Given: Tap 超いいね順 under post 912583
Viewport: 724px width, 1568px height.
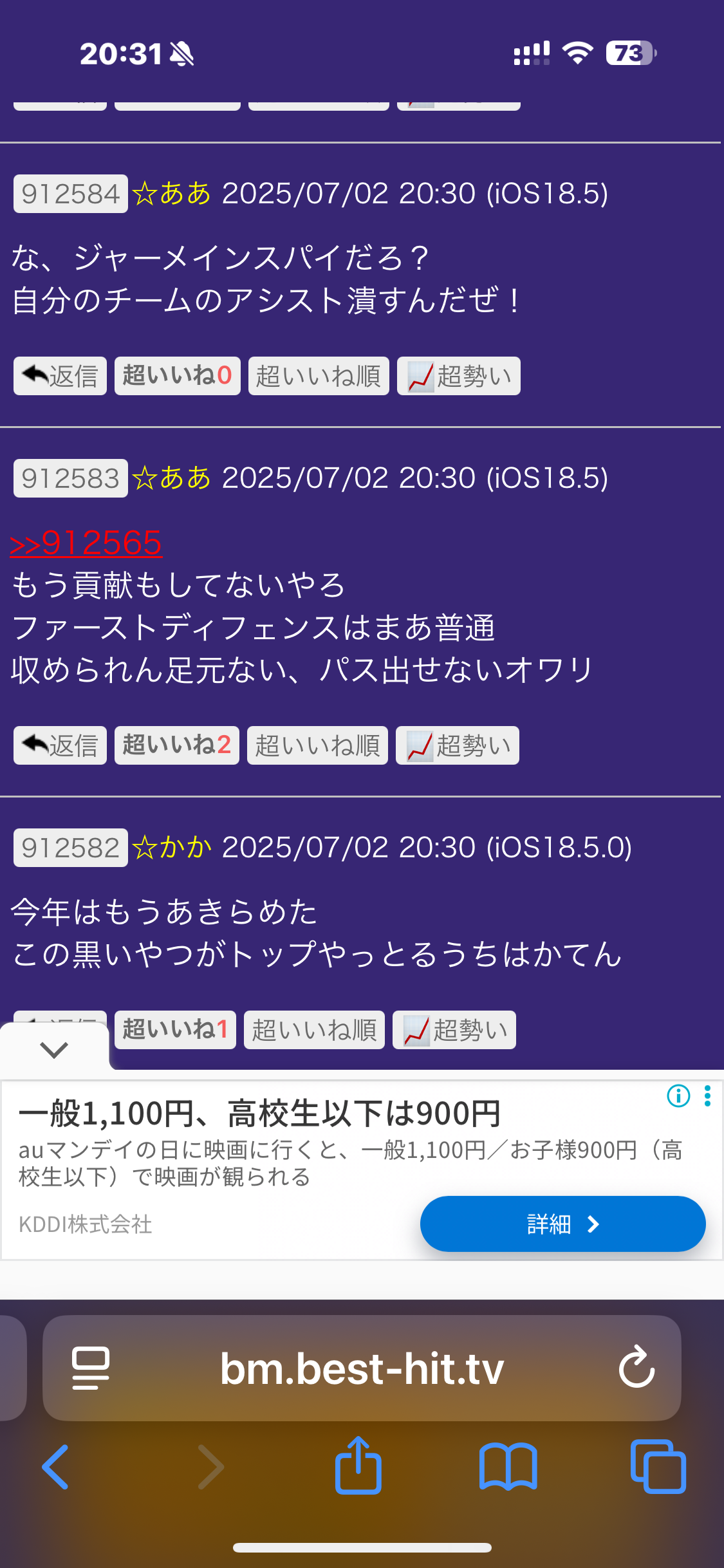Looking at the screenshot, I should [x=317, y=745].
